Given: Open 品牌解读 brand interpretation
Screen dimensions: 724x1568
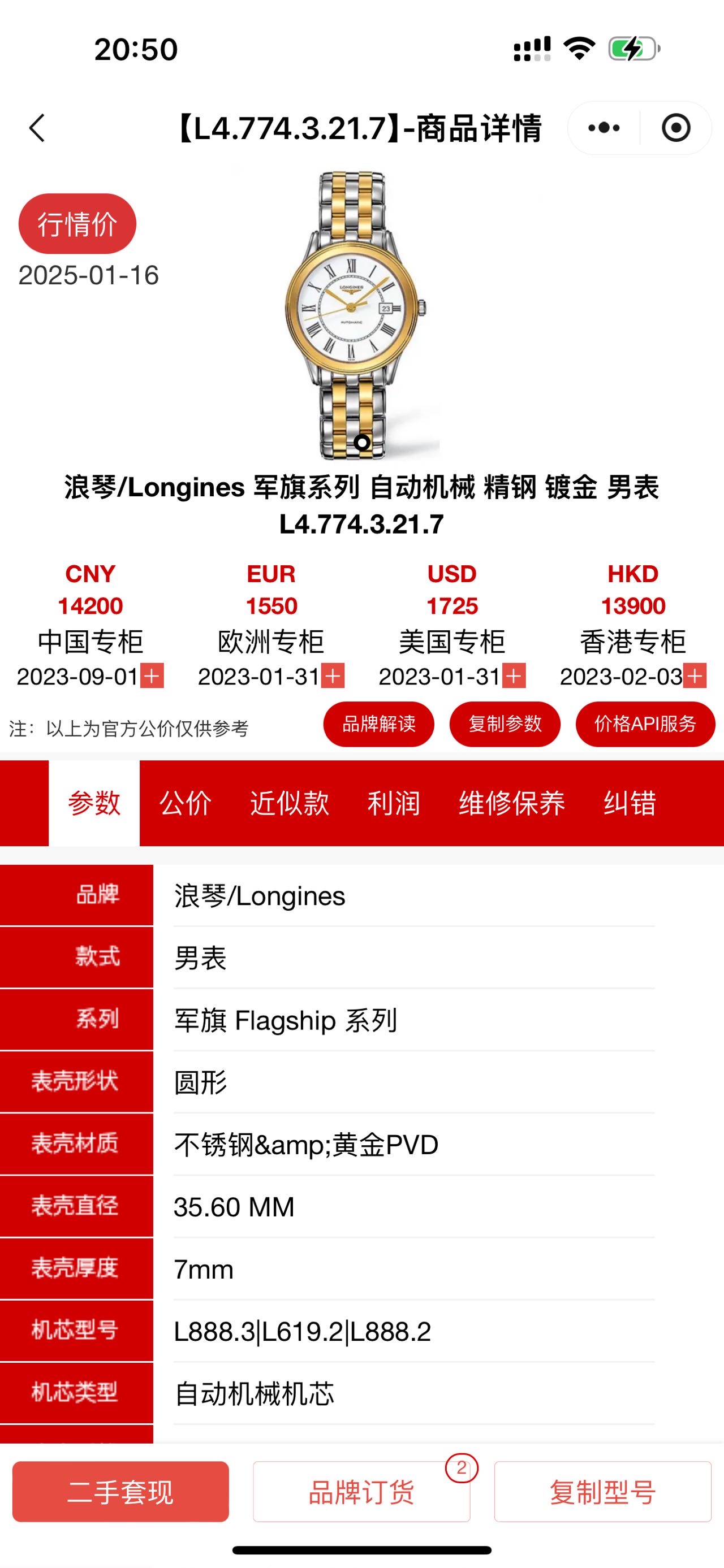Looking at the screenshot, I should pyautogui.click(x=378, y=724).
